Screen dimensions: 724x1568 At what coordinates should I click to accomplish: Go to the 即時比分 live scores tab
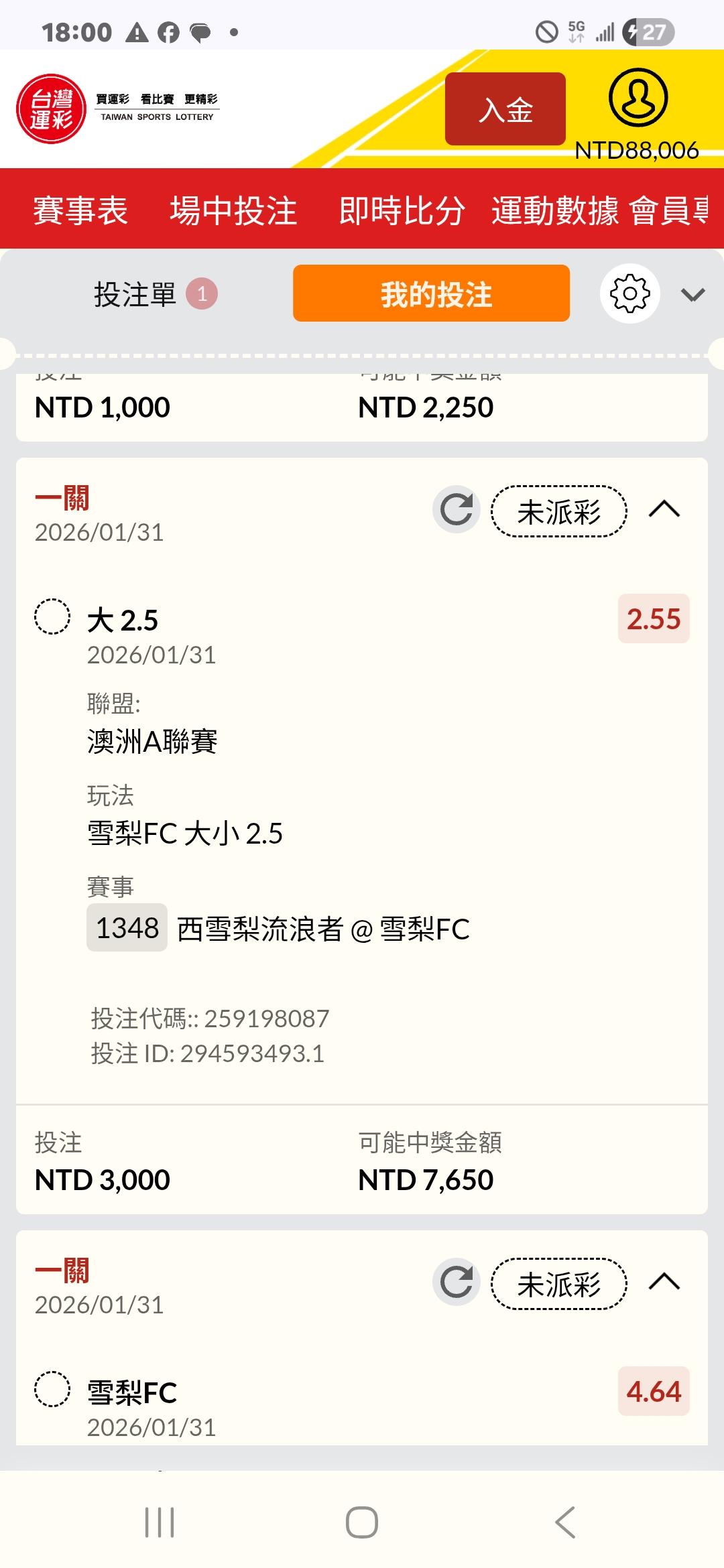402,210
